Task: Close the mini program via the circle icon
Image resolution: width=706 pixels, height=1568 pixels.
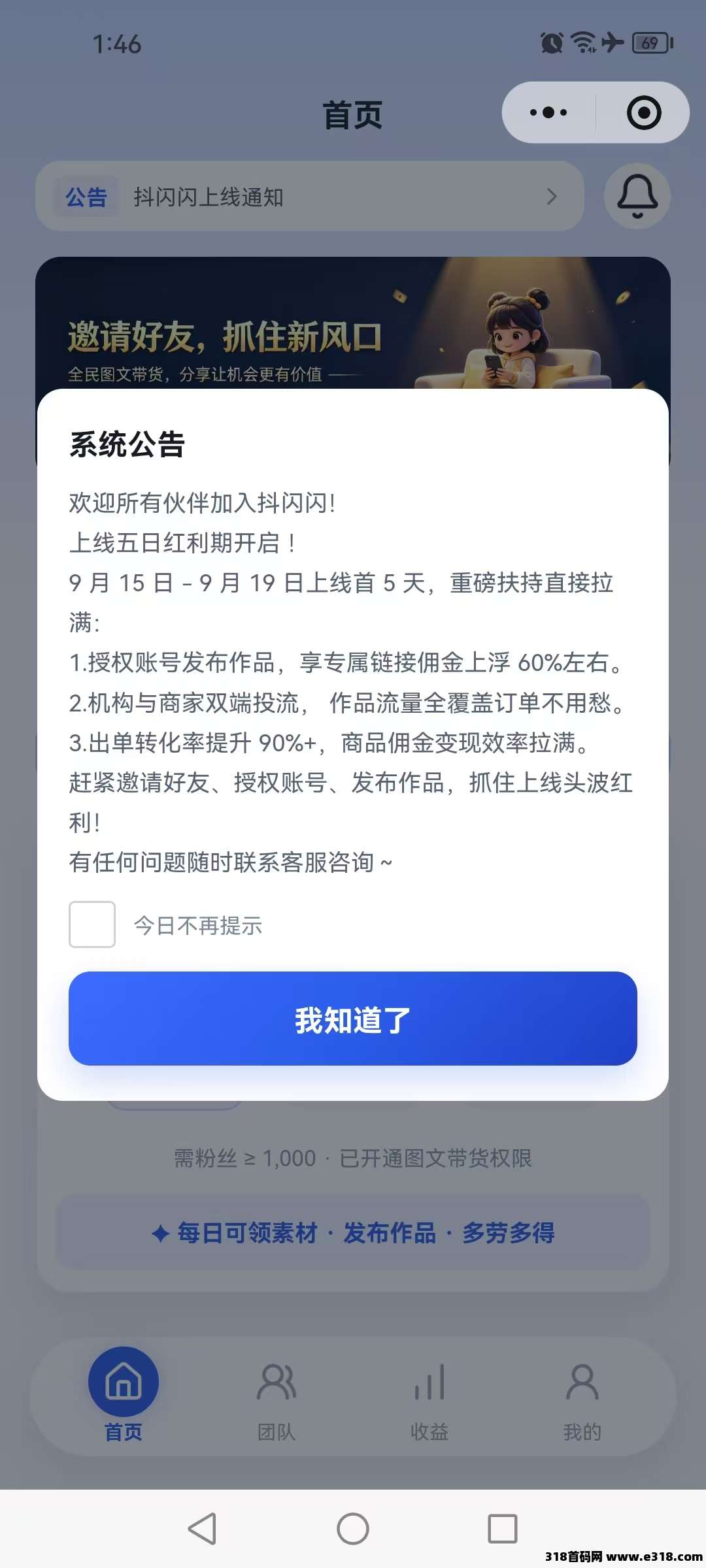Action: click(644, 112)
